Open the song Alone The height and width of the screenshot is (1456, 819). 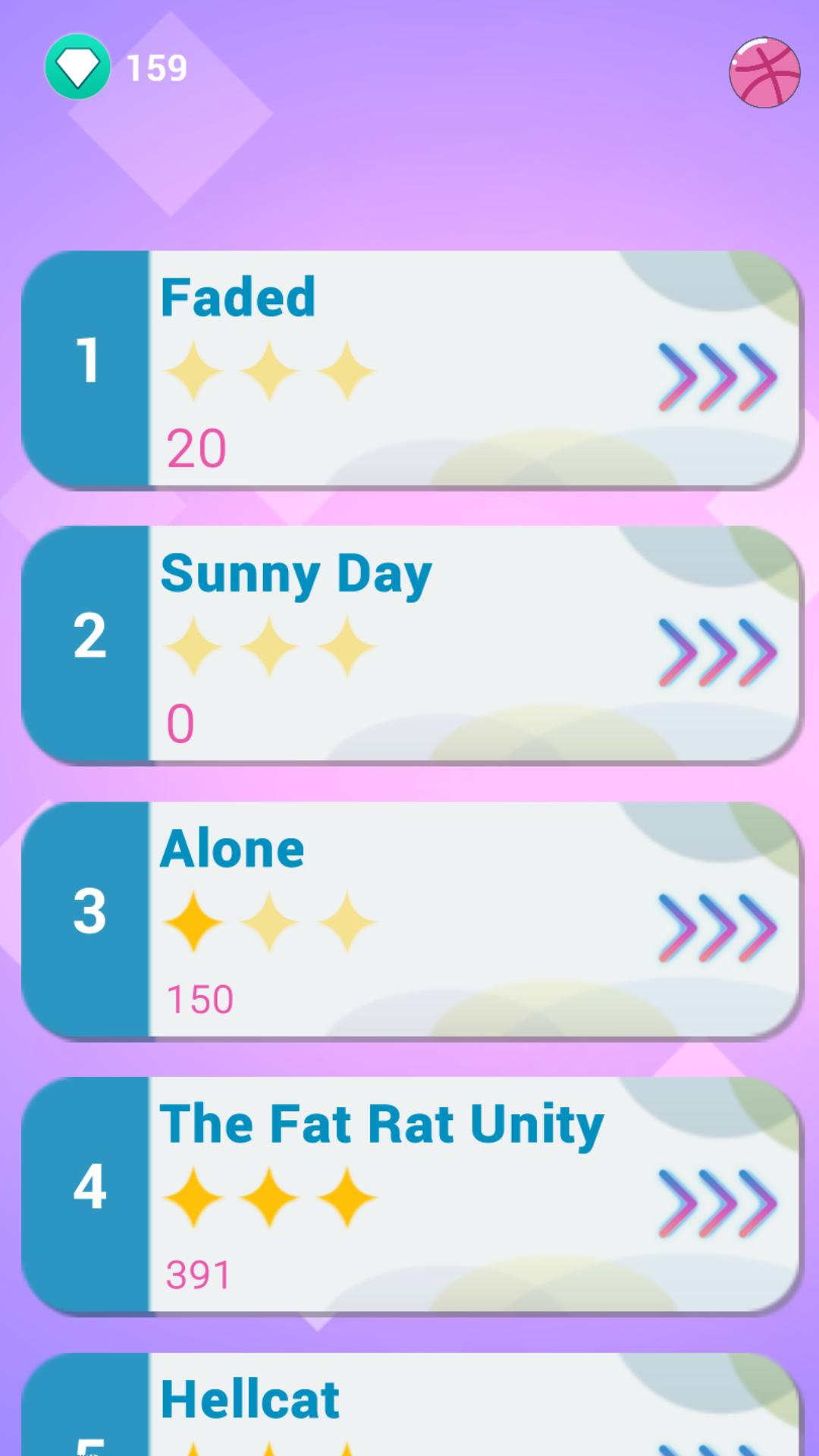(409, 920)
